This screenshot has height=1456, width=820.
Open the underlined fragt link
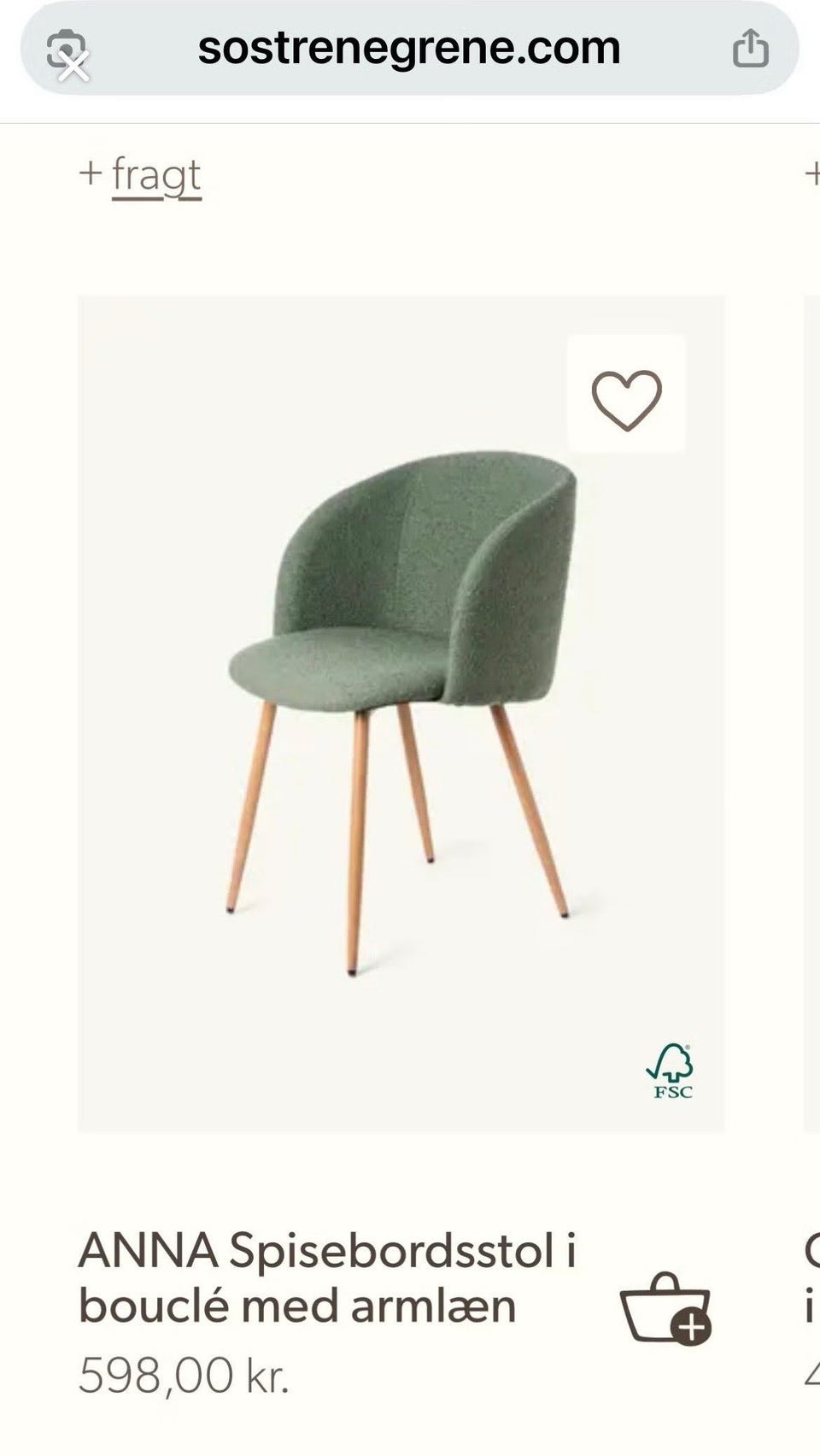pyautogui.click(x=156, y=177)
